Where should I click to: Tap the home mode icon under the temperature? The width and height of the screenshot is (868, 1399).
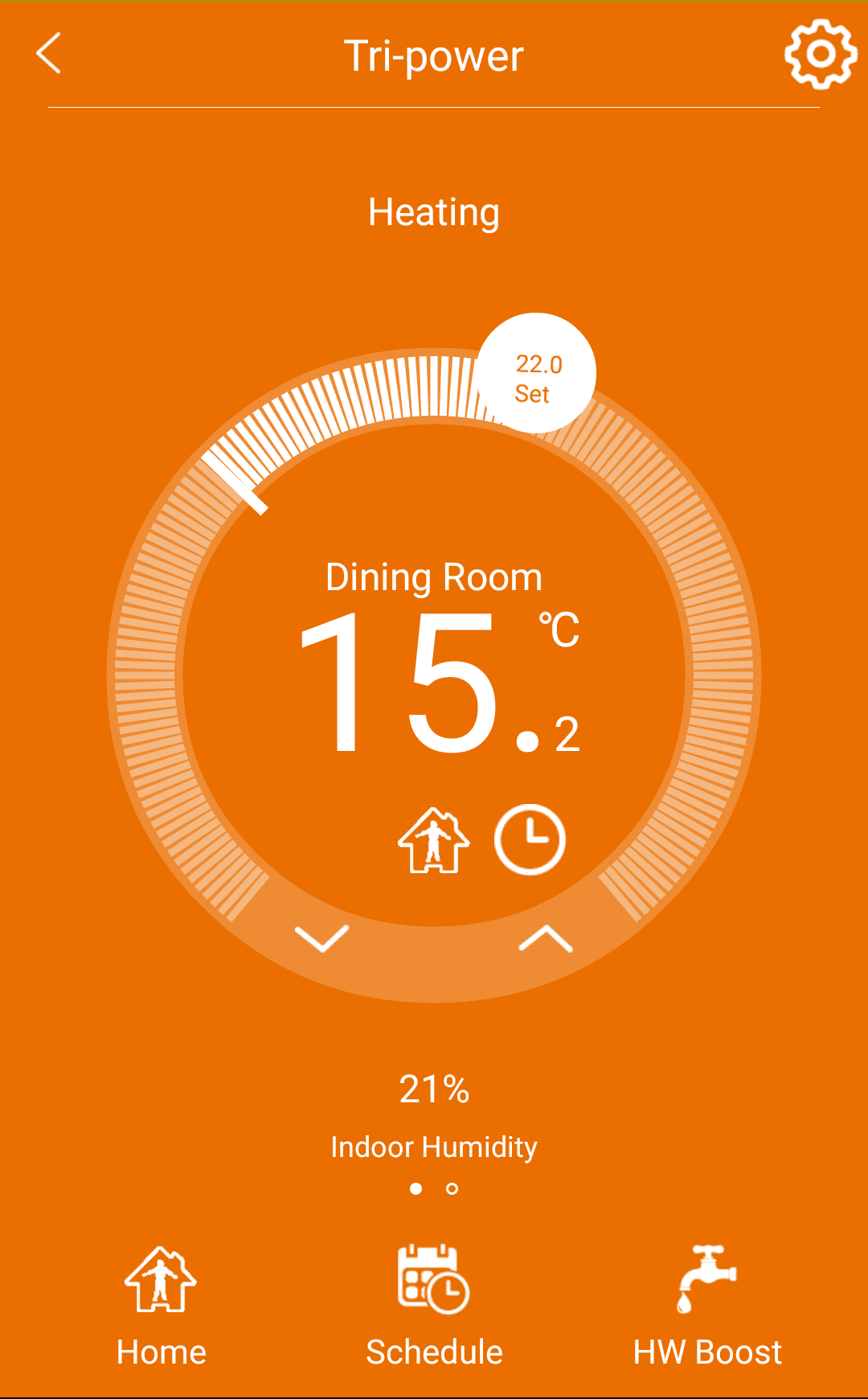click(x=433, y=841)
